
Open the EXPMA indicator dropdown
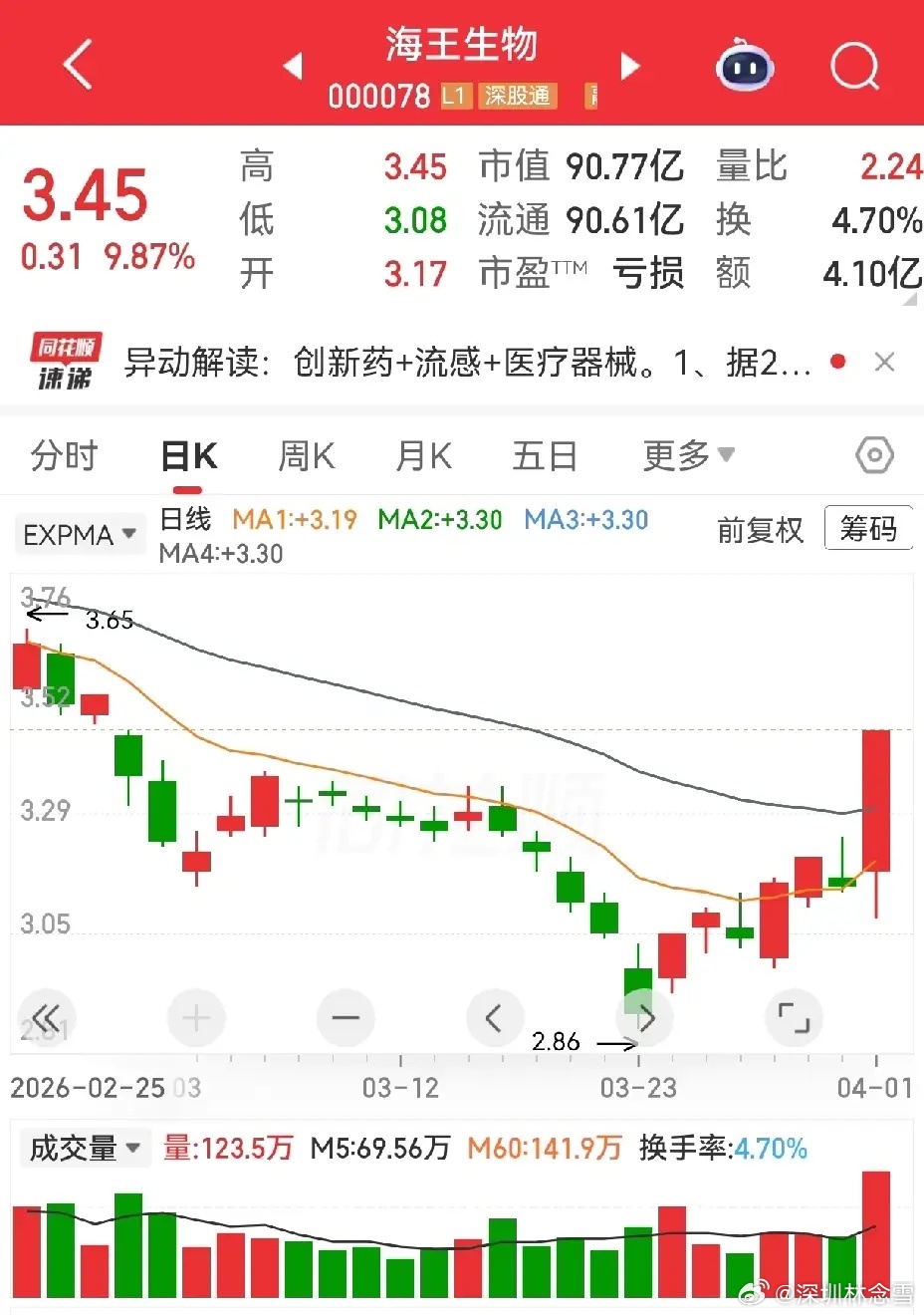[x=79, y=535]
